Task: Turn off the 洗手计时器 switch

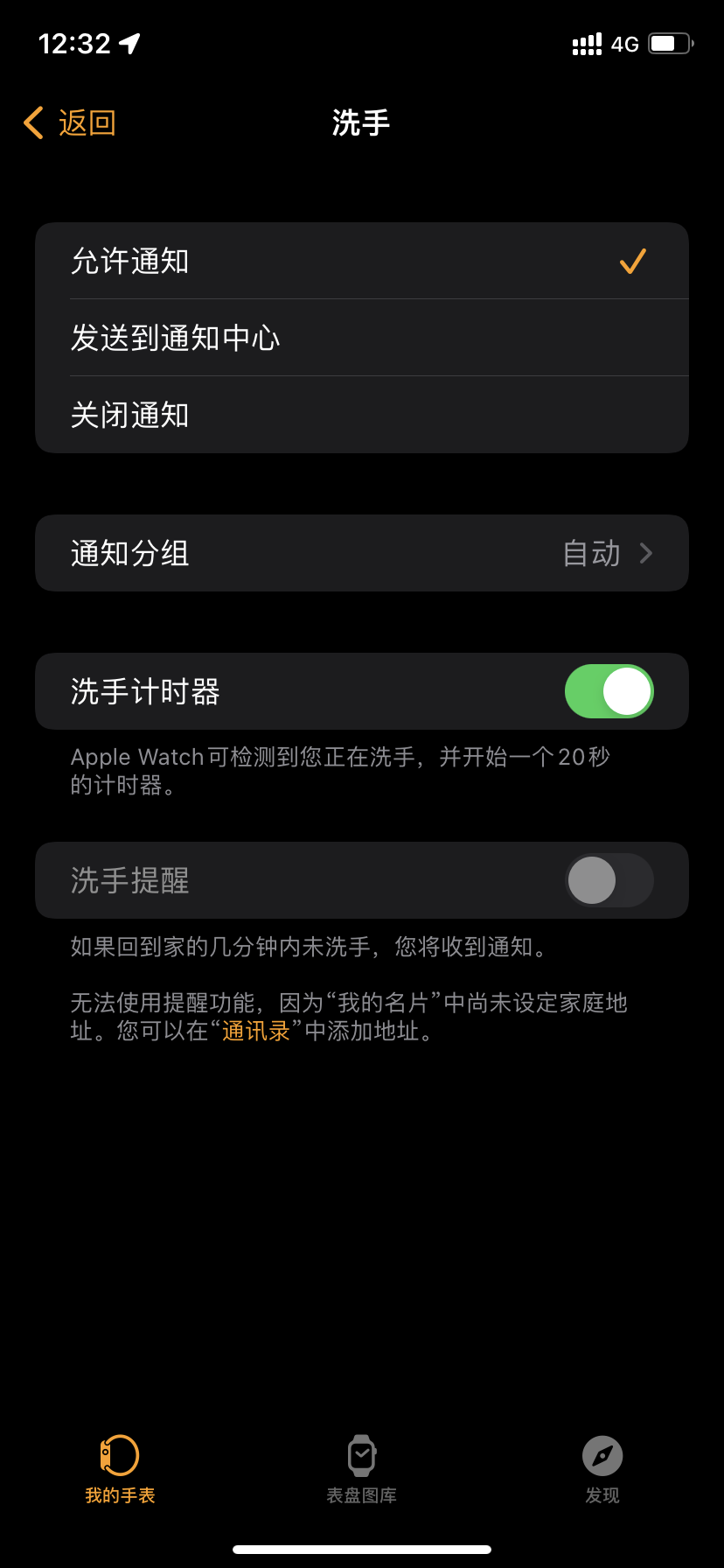Action: (609, 691)
